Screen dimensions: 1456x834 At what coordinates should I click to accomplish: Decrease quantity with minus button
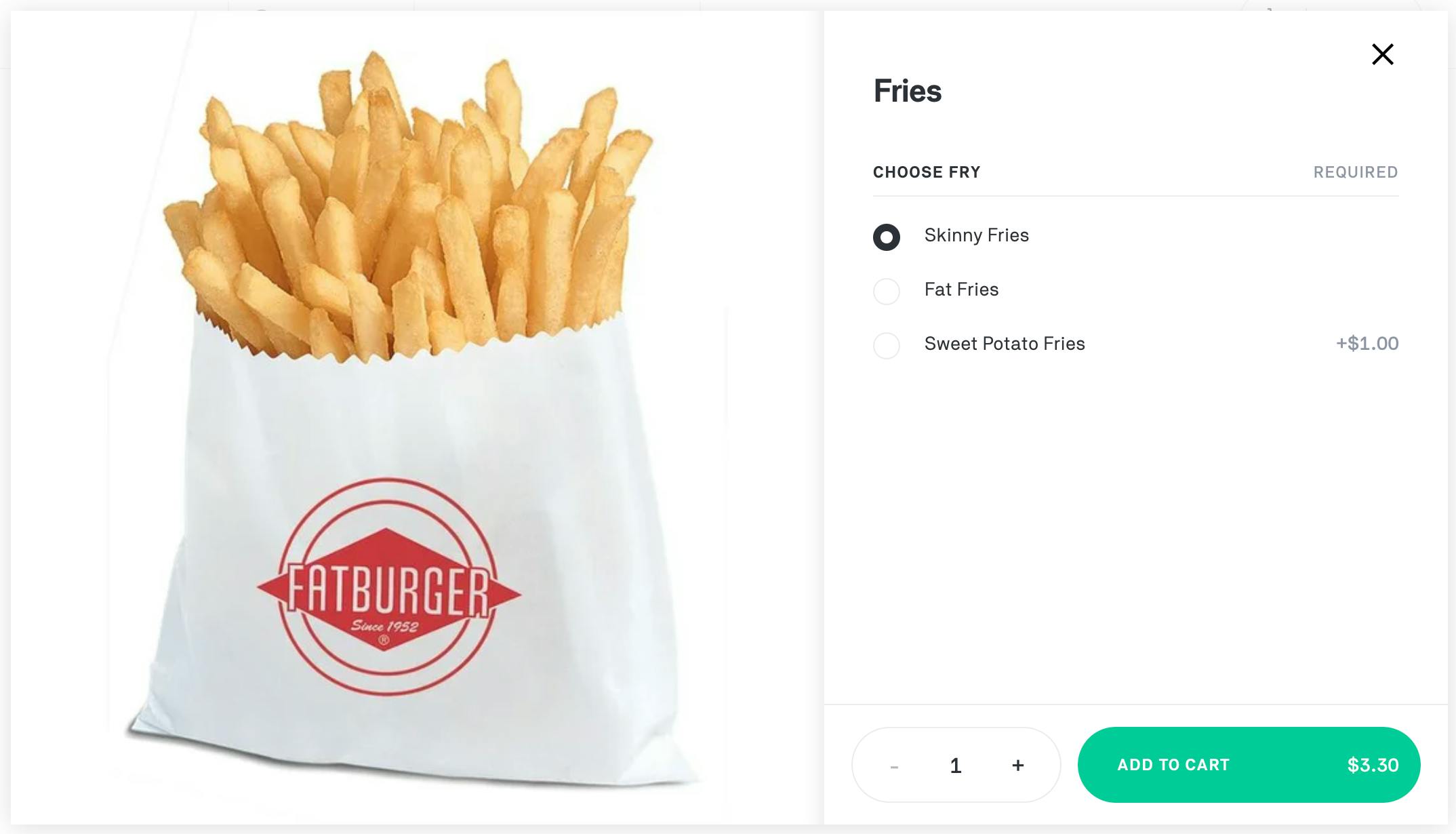(x=894, y=766)
